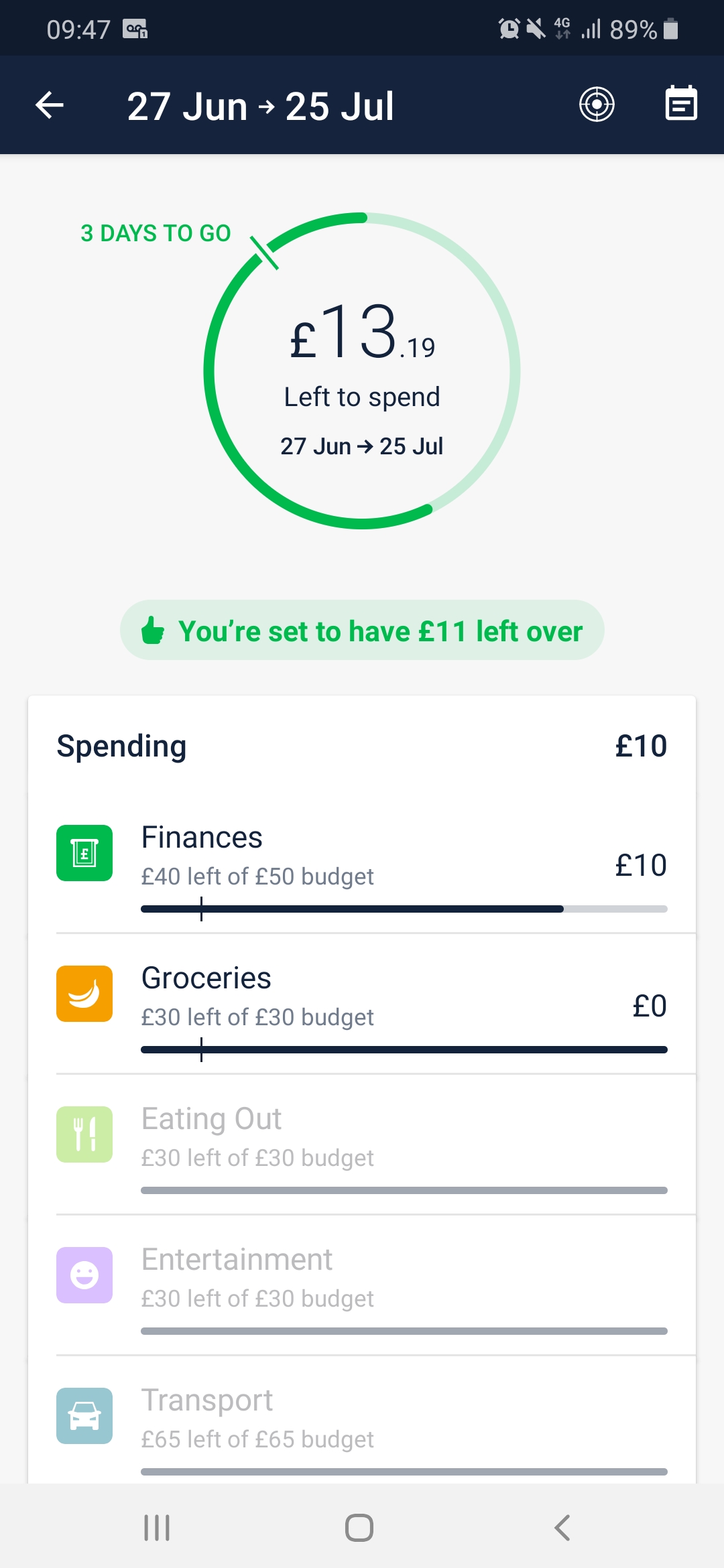
Task: Open the Eating Out budget category
Action: click(x=362, y=1145)
